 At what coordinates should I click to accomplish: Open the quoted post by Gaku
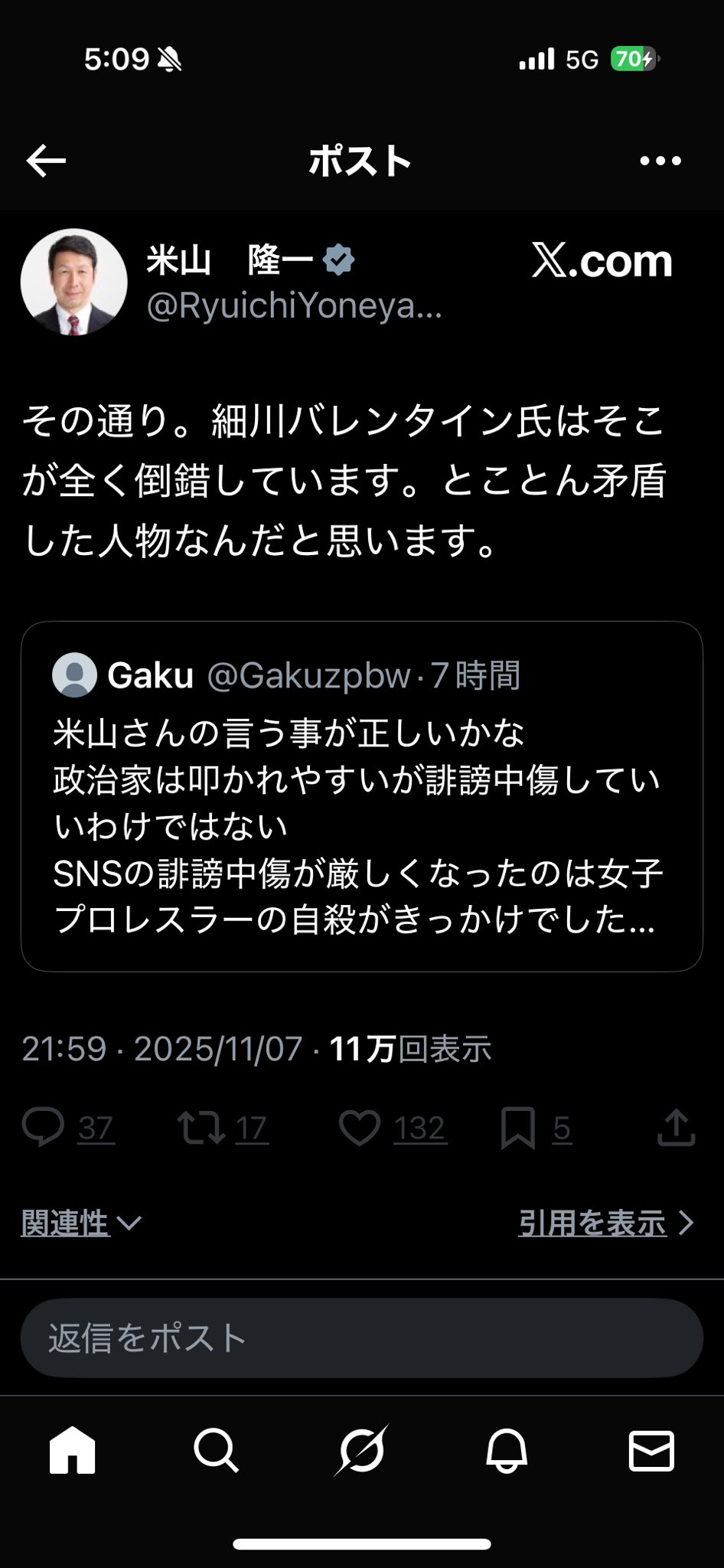point(361,796)
